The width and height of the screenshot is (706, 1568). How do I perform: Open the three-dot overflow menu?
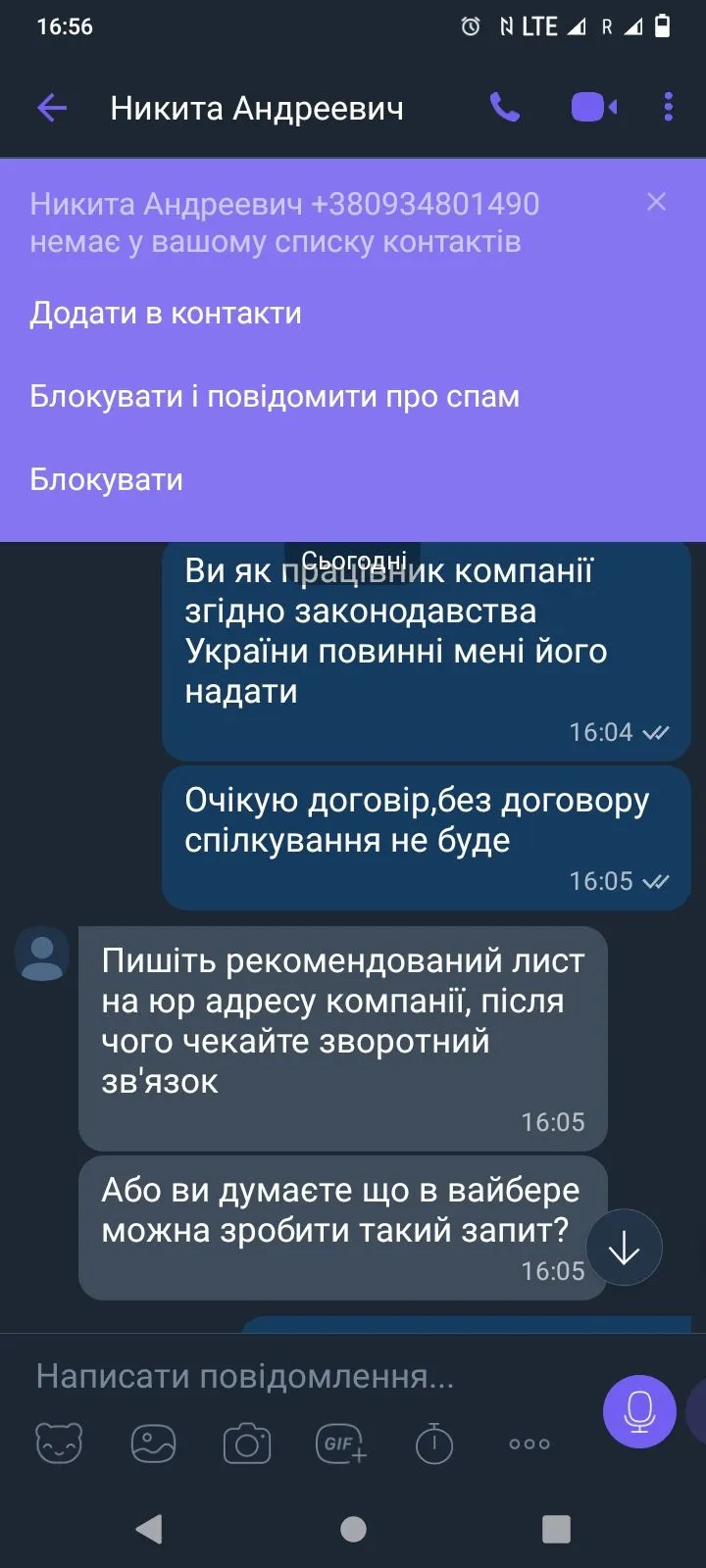[x=668, y=108]
